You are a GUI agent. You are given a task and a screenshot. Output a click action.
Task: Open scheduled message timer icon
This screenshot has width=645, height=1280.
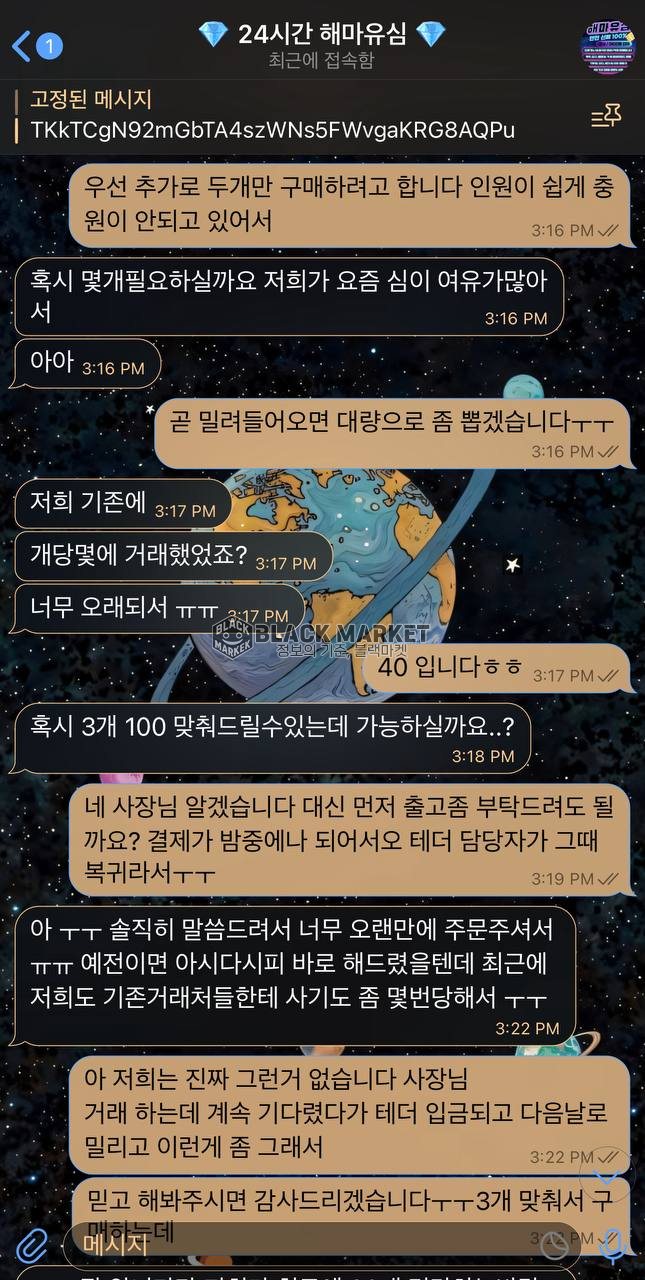point(555,1245)
